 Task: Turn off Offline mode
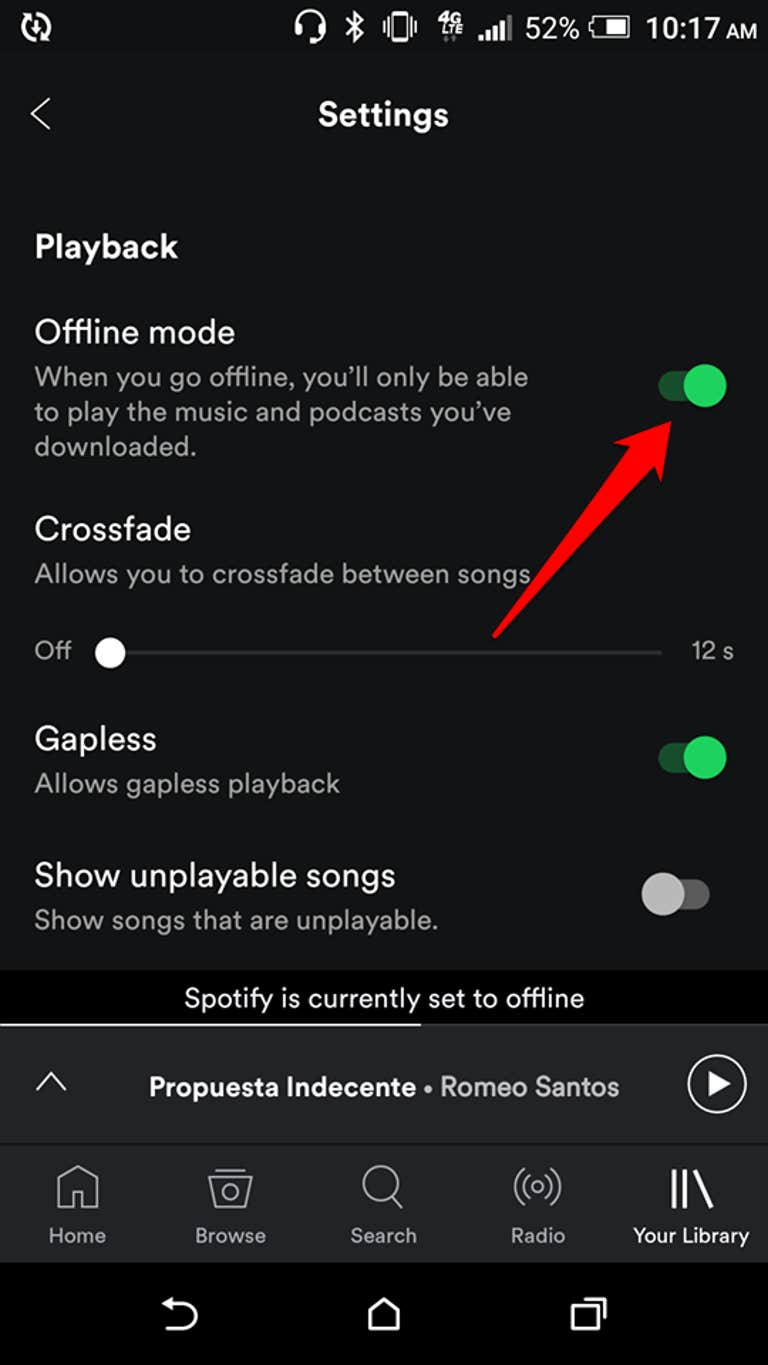point(692,387)
